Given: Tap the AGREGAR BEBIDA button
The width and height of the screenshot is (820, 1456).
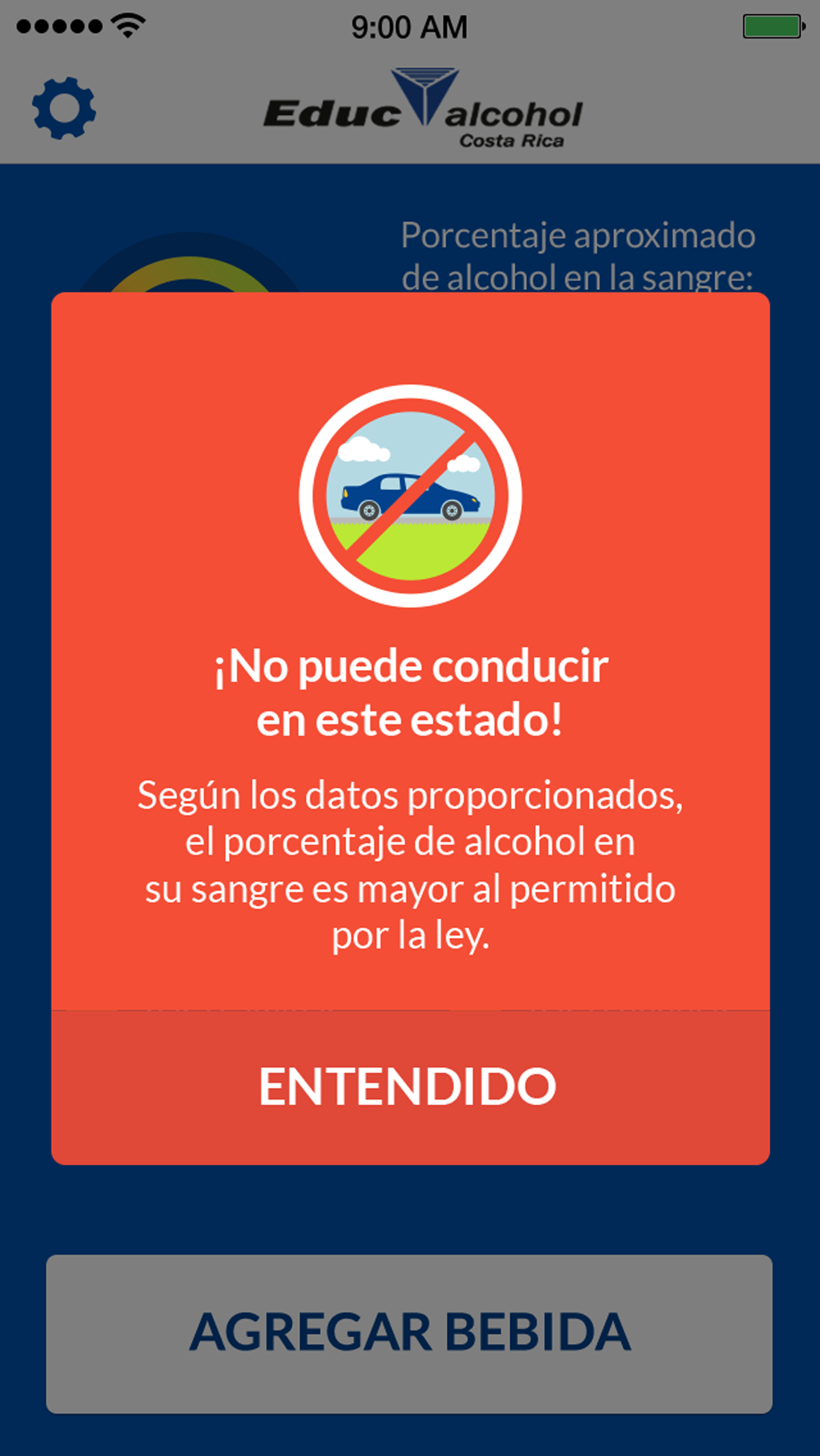Looking at the screenshot, I should point(409,1333).
